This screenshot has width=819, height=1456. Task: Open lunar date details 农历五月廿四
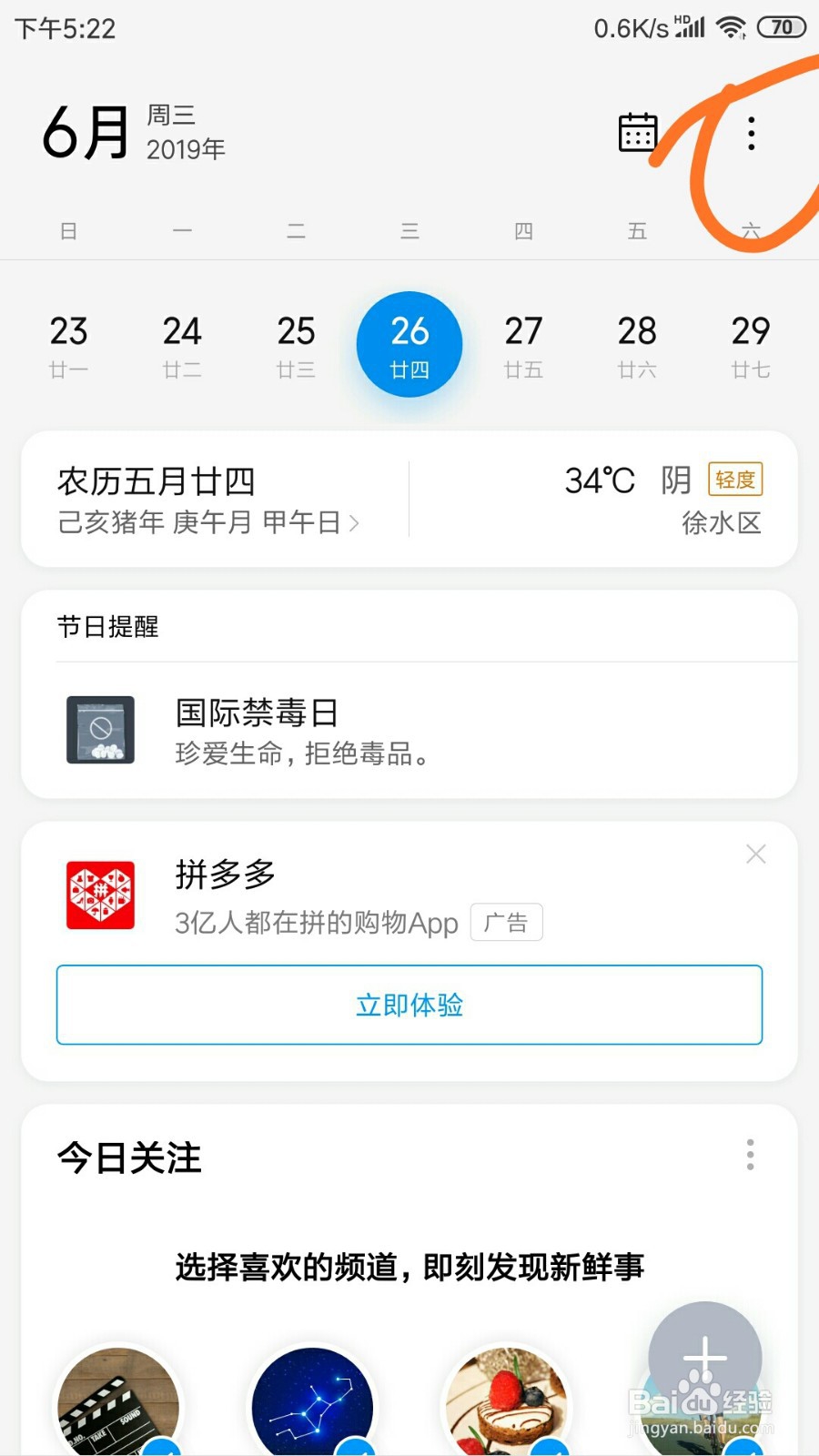(x=209, y=500)
